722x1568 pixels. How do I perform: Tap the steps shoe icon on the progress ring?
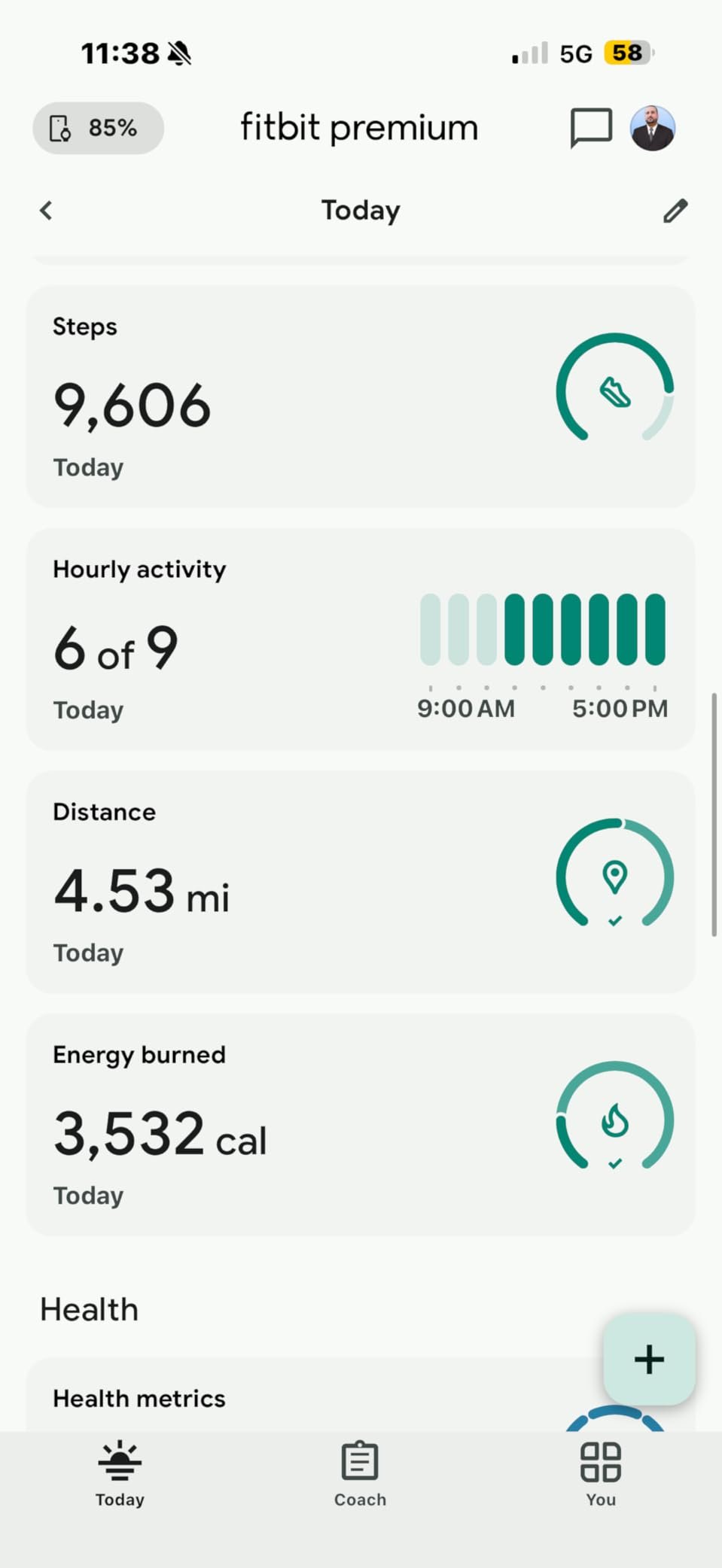click(x=614, y=391)
